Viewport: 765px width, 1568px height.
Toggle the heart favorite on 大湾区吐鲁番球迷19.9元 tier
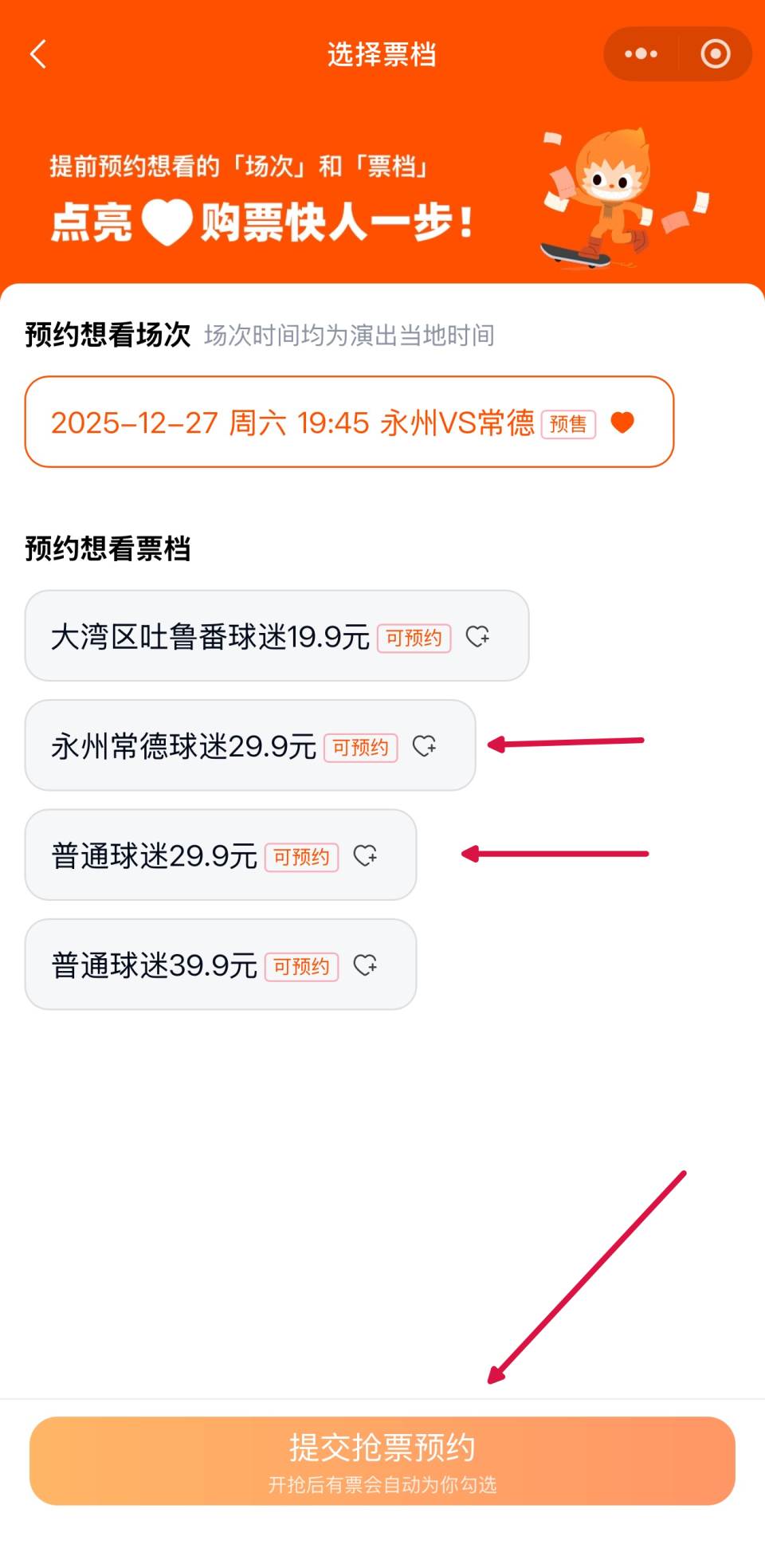pos(479,636)
